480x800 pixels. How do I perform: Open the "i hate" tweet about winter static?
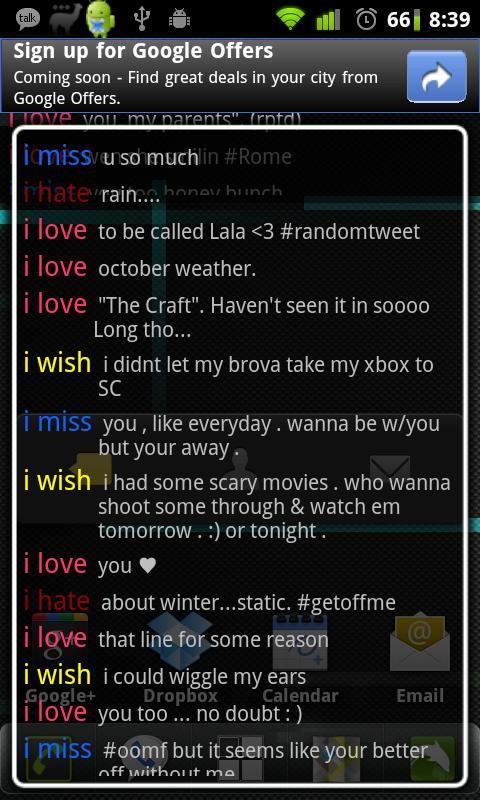pyautogui.click(x=240, y=602)
